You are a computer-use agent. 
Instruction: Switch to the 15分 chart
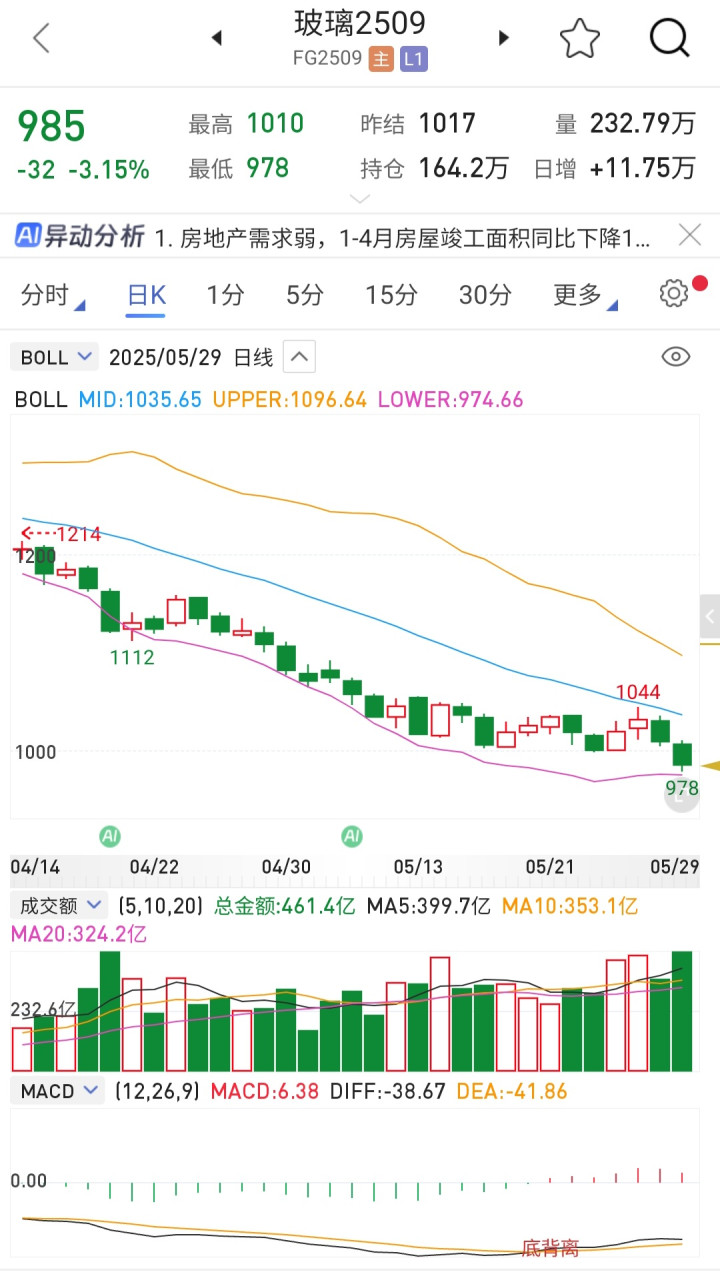tap(391, 295)
